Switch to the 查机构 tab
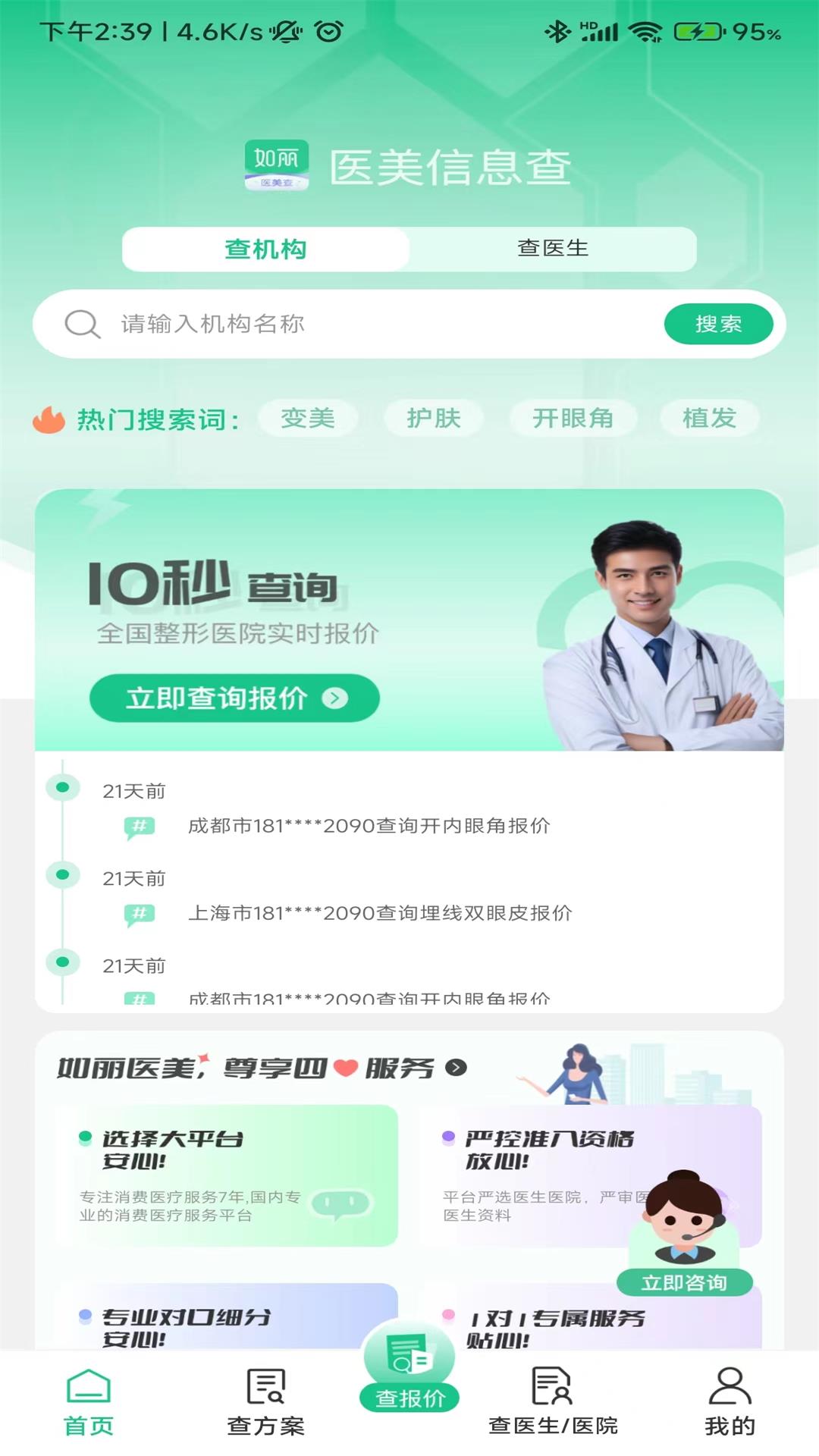Viewport: 819px width, 1456px height. pos(265,249)
